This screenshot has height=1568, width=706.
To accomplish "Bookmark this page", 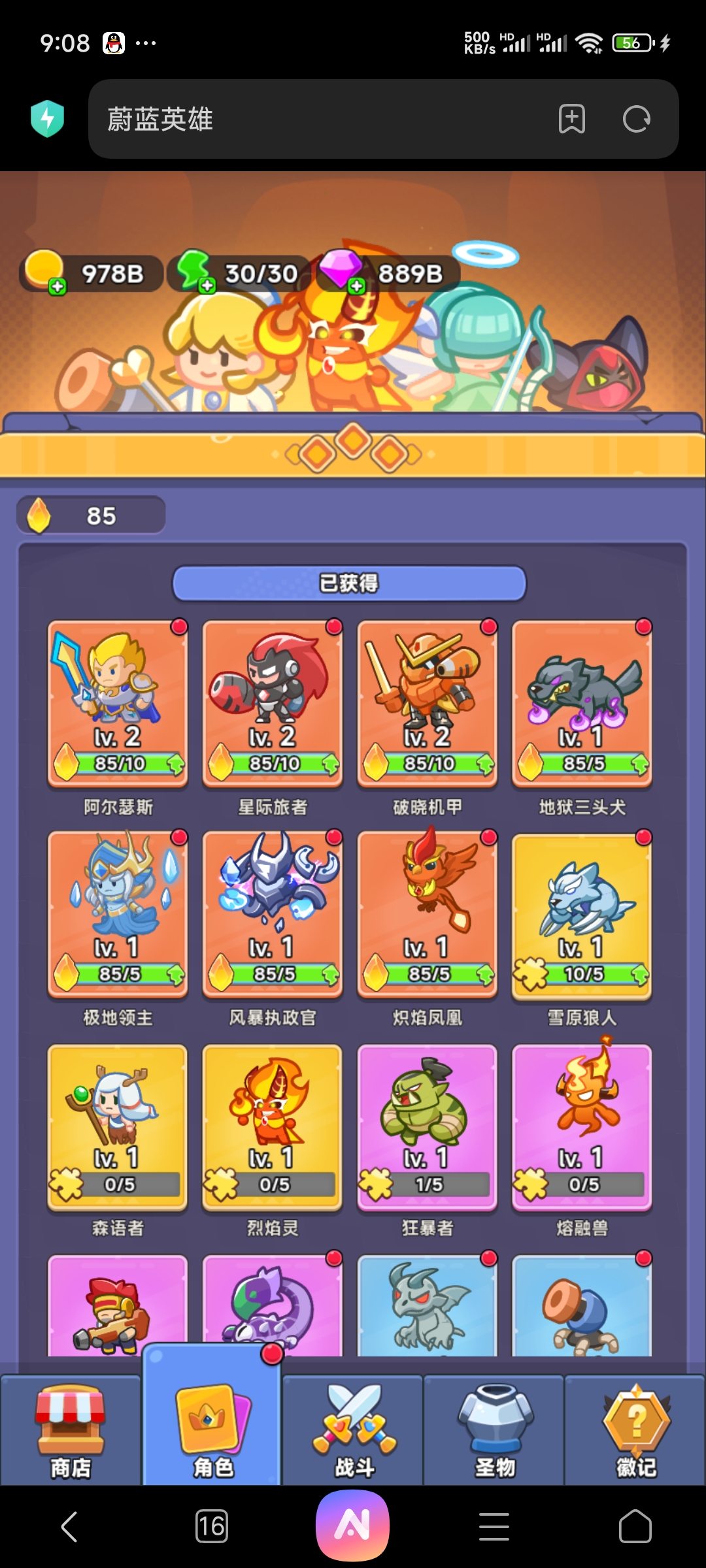I will click(571, 119).
